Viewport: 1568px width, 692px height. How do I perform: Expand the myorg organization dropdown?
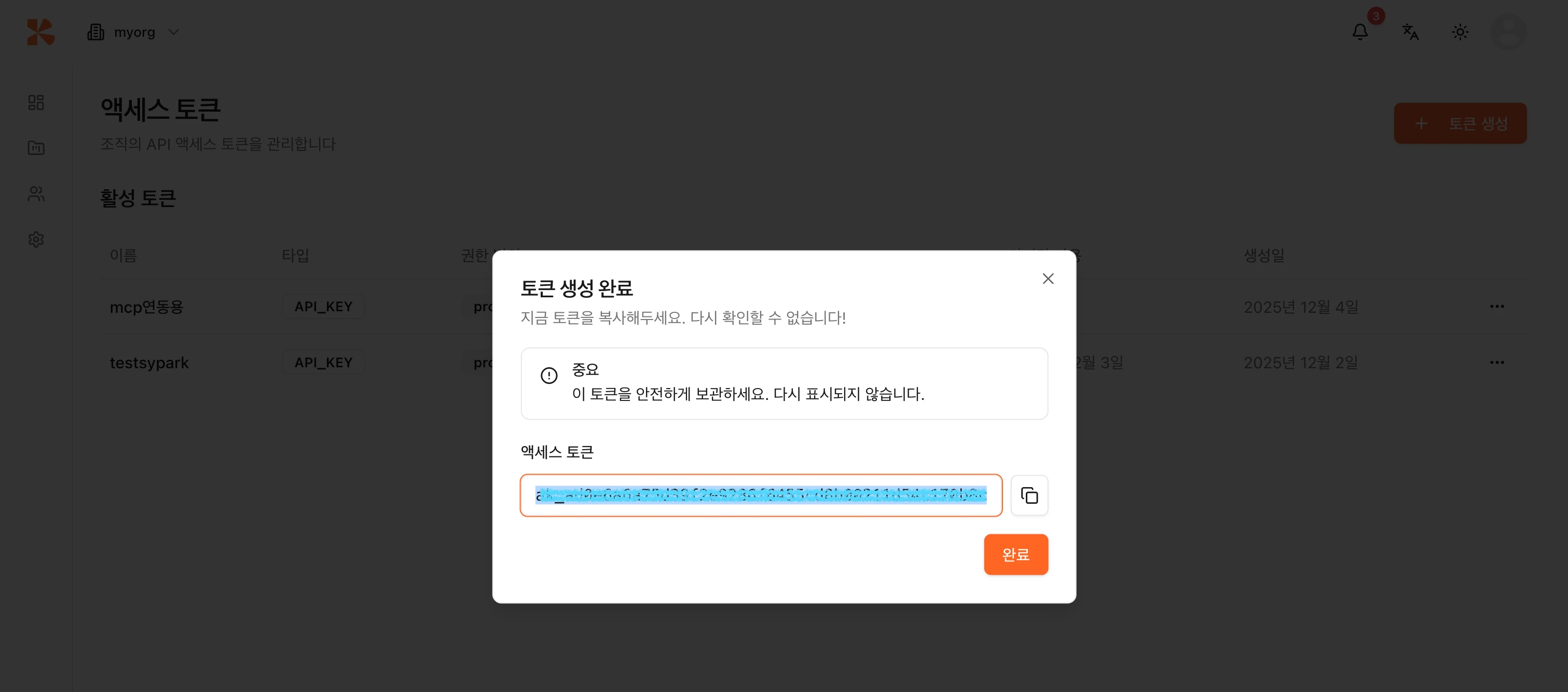pos(134,32)
